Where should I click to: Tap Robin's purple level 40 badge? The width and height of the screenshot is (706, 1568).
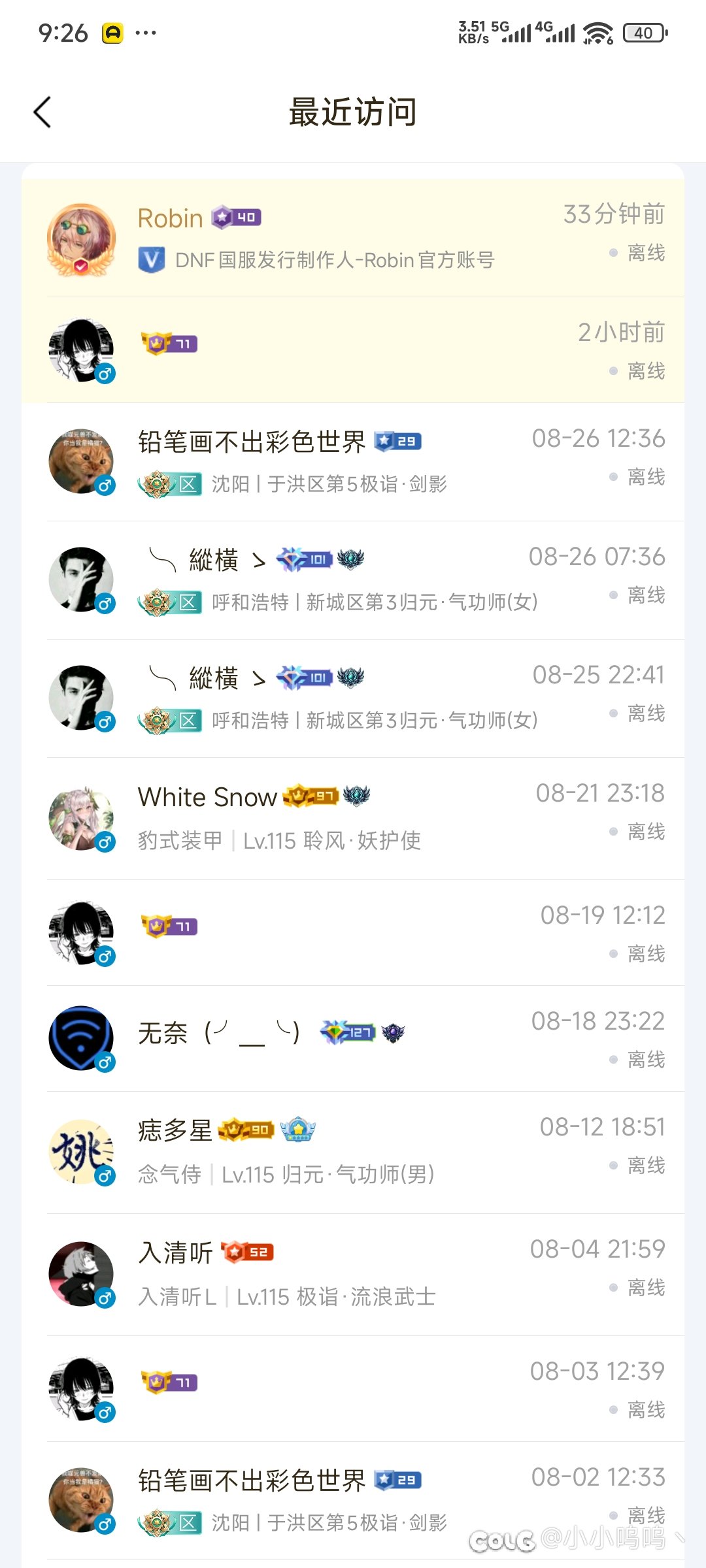[x=237, y=216]
